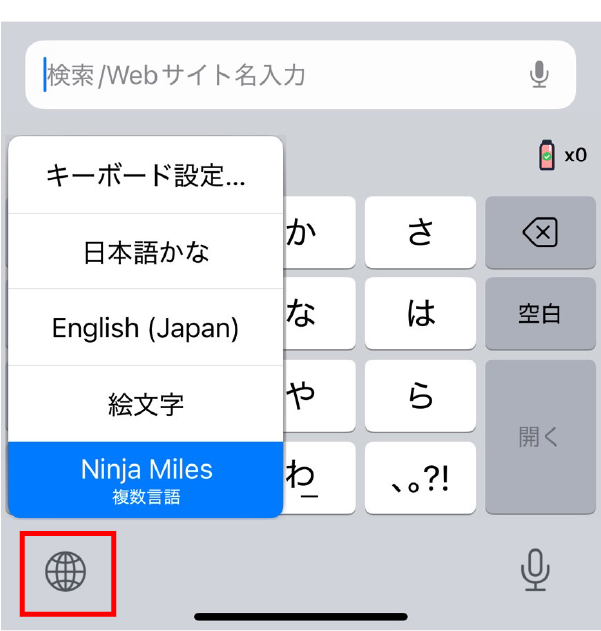Image resolution: width=601 pixels, height=631 pixels.
Task: Start voice search from the address bar microphone
Action: pos(539,74)
